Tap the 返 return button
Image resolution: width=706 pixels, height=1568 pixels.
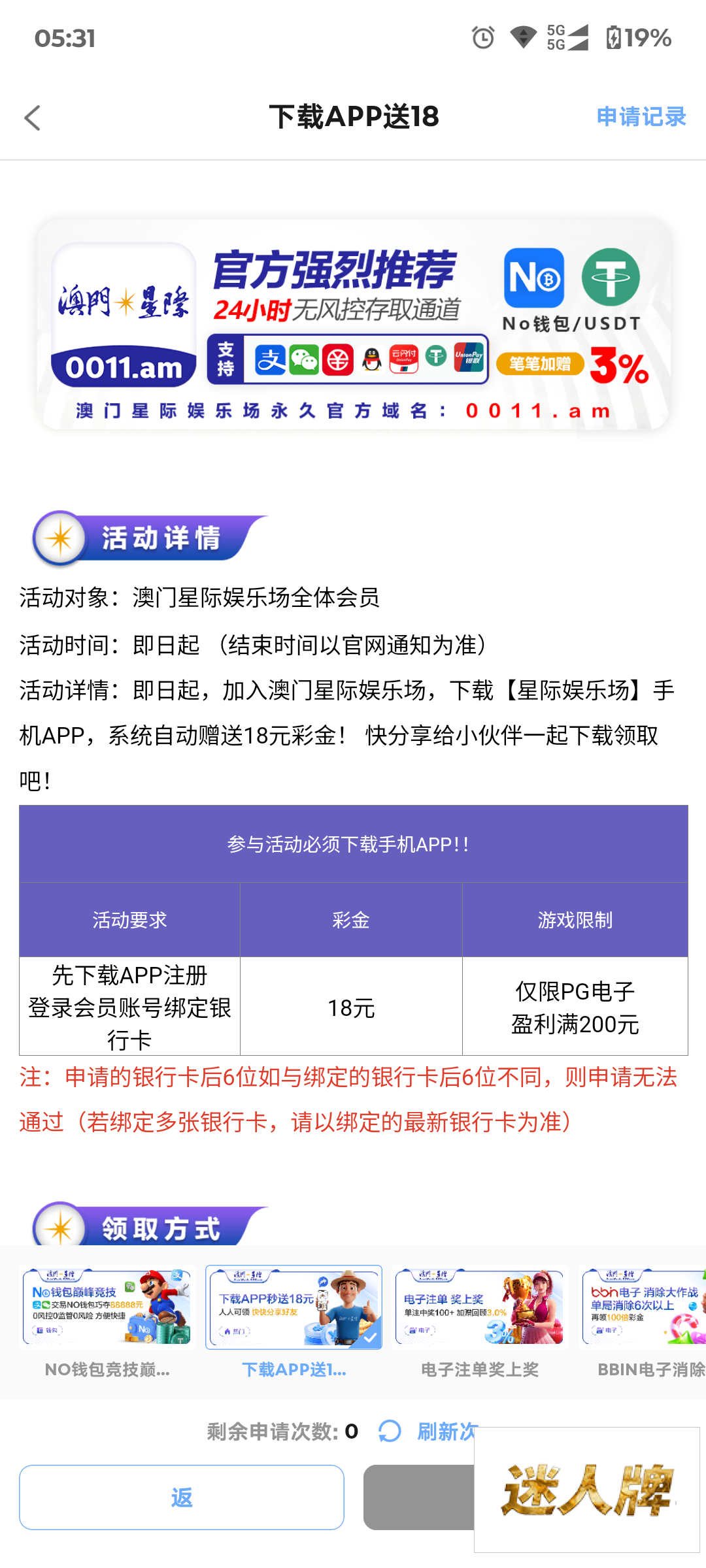[181, 1497]
